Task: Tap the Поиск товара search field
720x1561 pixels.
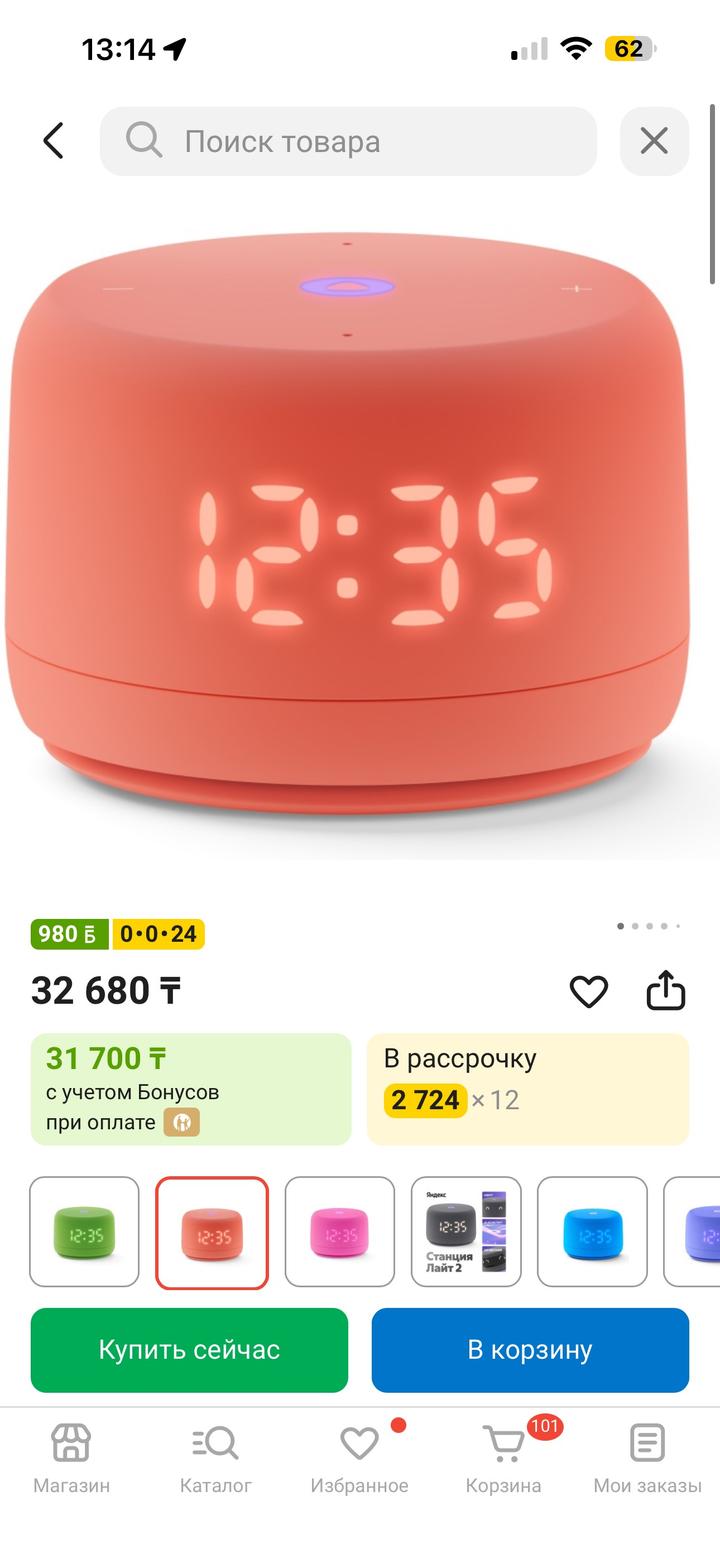Action: tap(348, 141)
